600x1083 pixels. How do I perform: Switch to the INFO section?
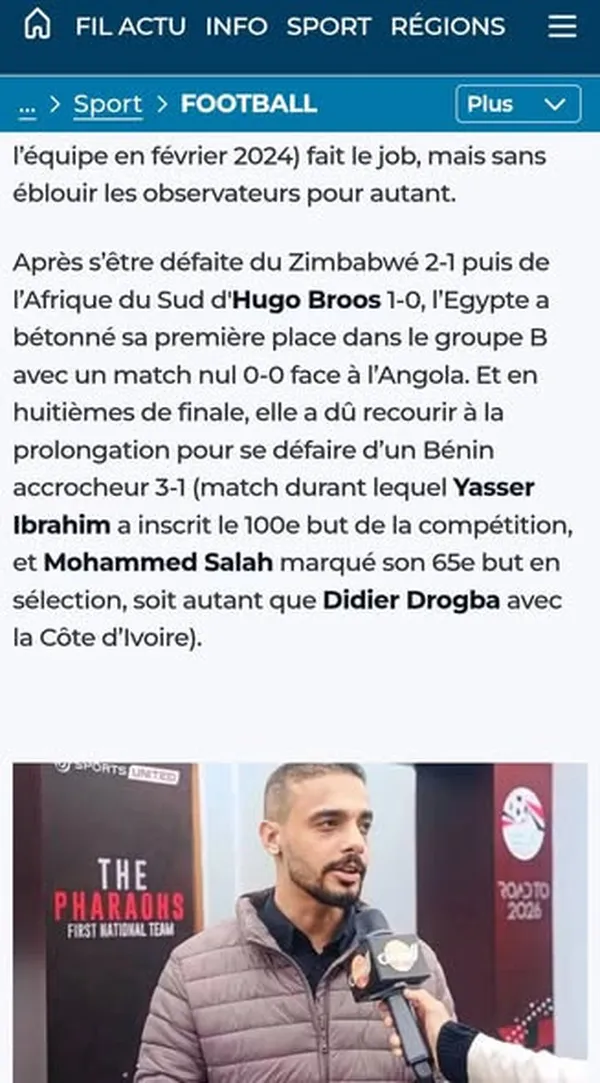[x=236, y=26]
